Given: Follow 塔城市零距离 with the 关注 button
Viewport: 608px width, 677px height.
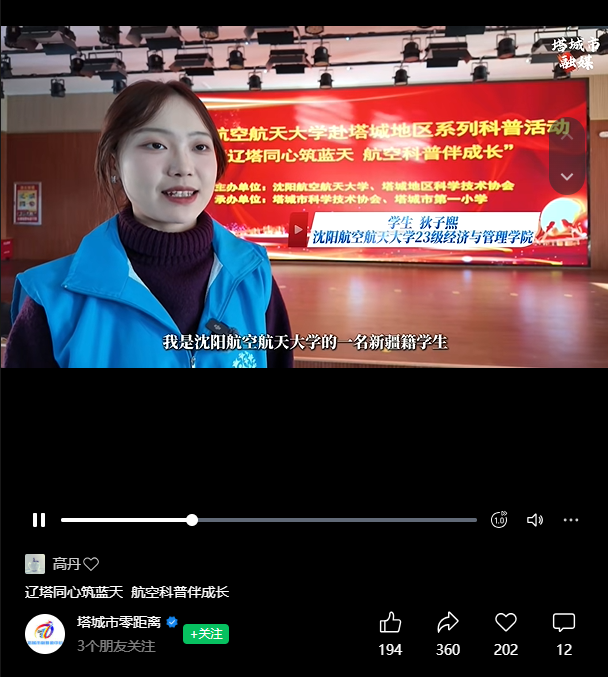Looking at the screenshot, I should pos(206,634).
